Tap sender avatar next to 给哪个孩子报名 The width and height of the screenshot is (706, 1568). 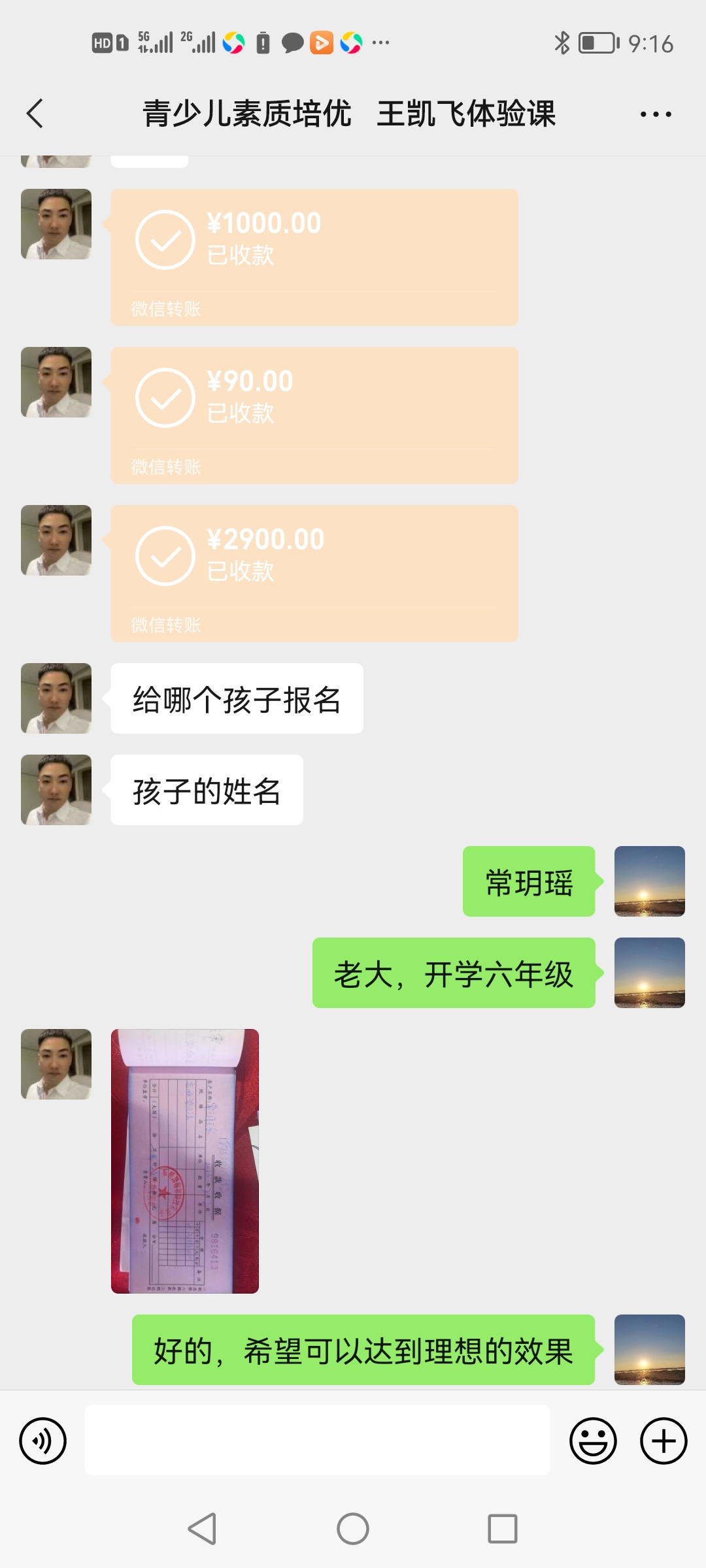pyautogui.click(x=56, y=698)
